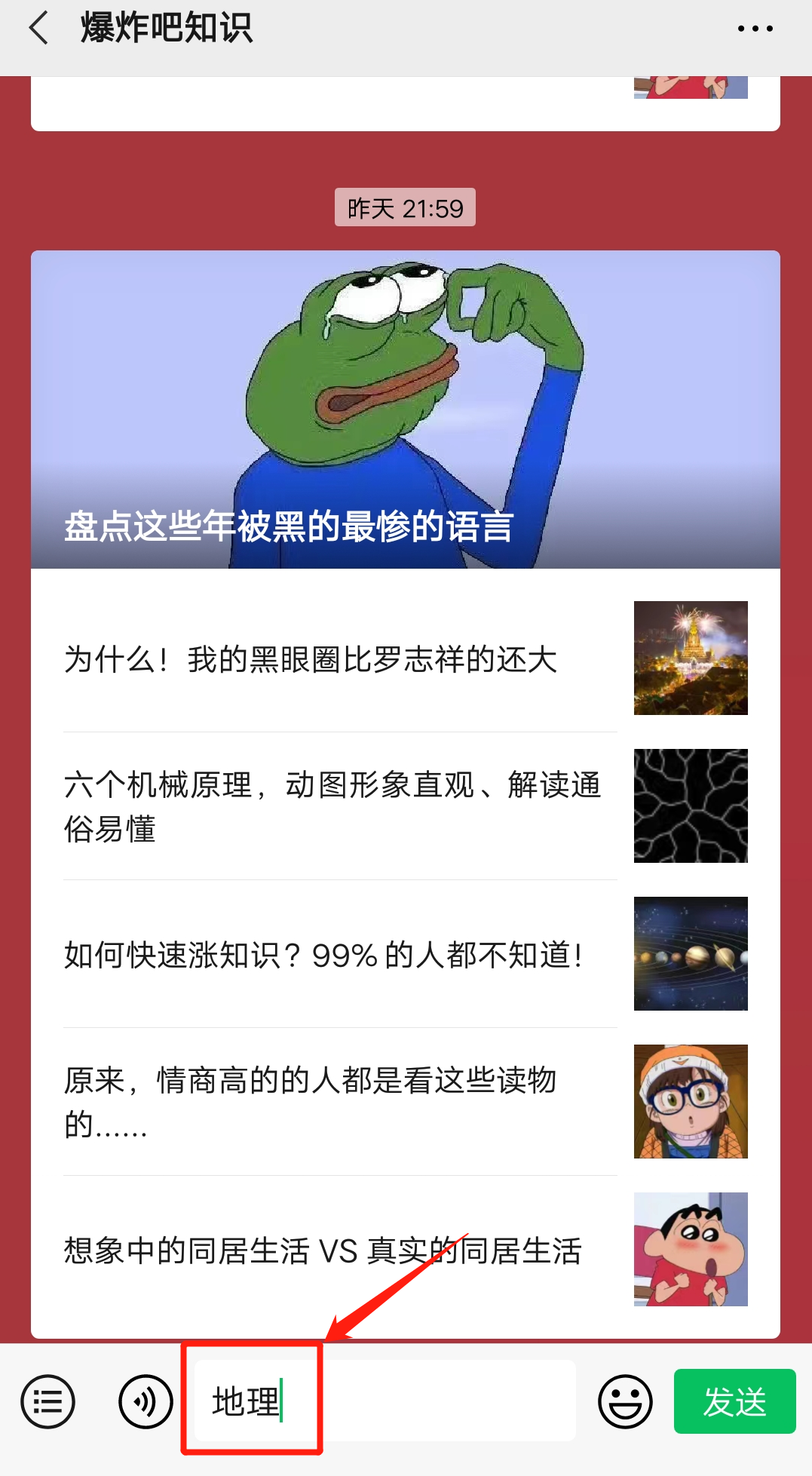Open article 原来，情商高的的人都是看这些读物的
This screenshot has width=812, height=1476.
coord(406,1102)
